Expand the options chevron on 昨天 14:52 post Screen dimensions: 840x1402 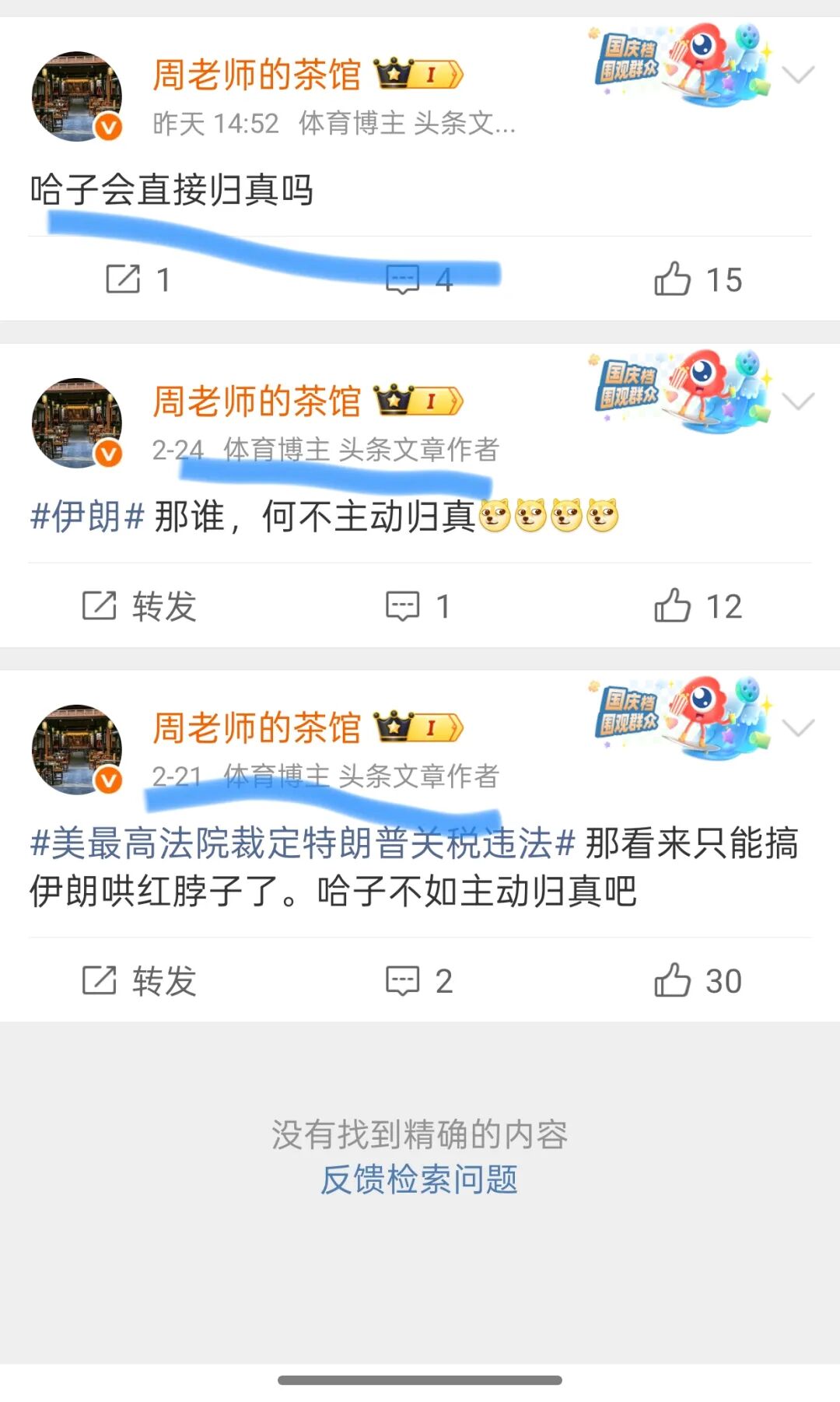click(x=798, y=75)
